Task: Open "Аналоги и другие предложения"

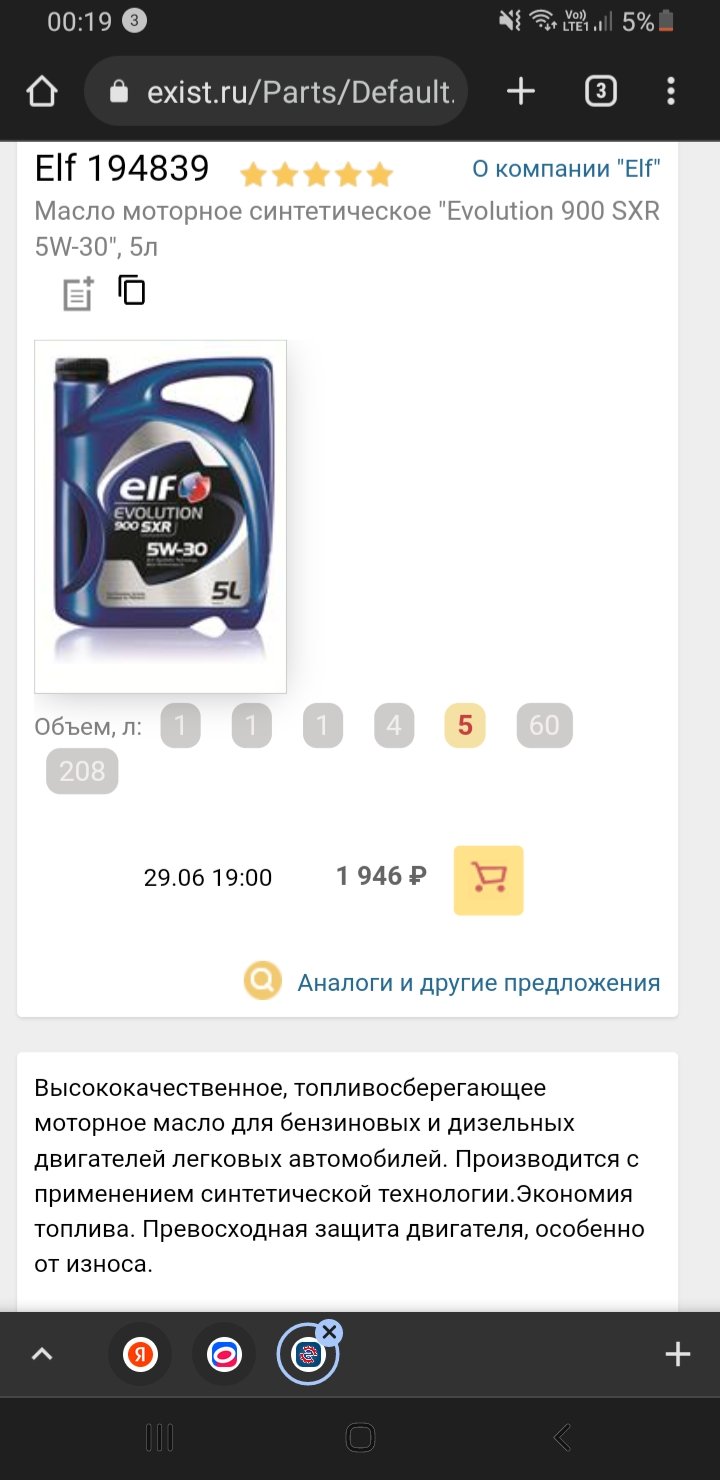Action: 479,983
